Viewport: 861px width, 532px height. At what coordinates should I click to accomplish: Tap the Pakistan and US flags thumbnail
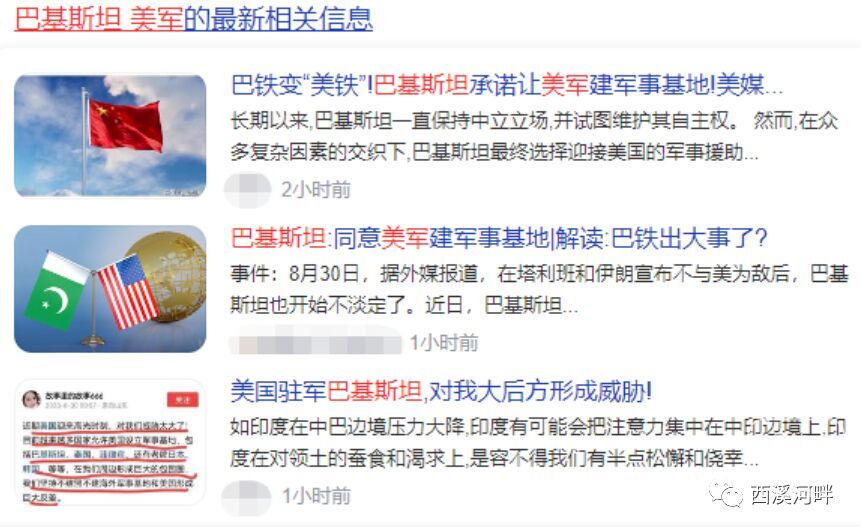(x=110, y=288)
